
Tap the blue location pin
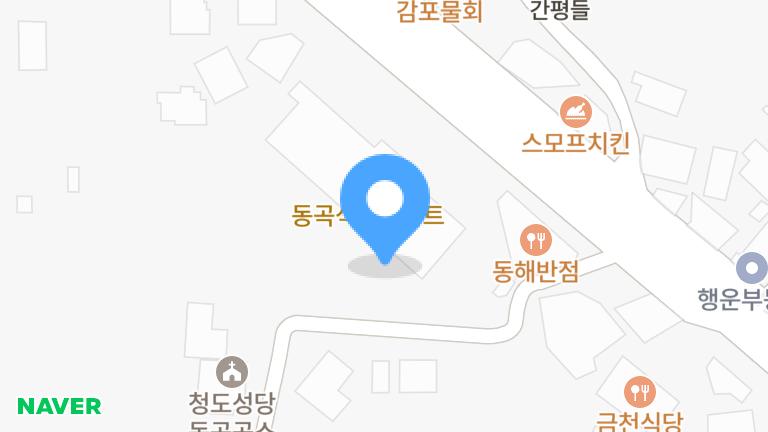tap(385, 202)
